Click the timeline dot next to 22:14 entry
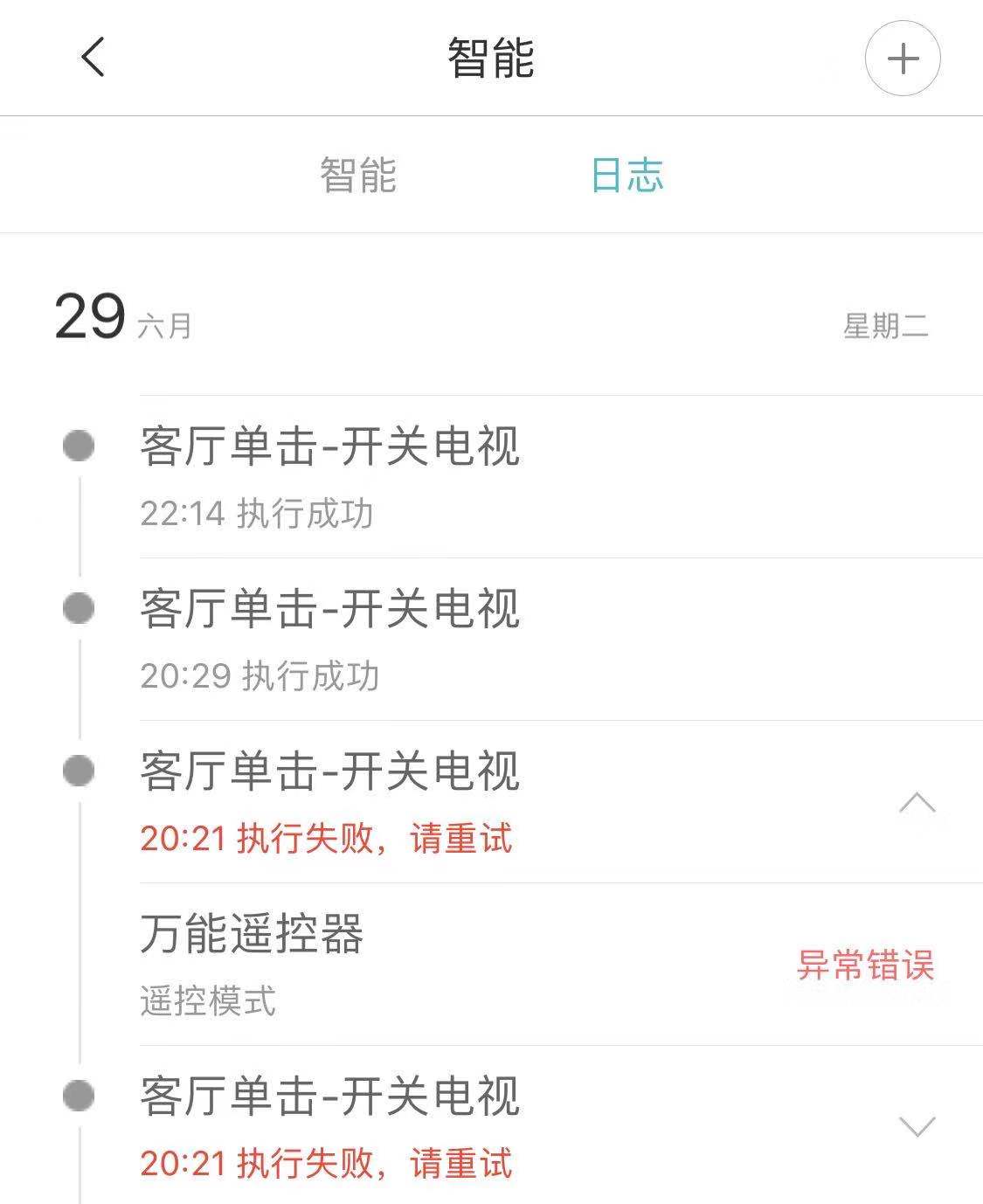The height and width of the screenshot is (1204, 983). (x=77, y=445)
